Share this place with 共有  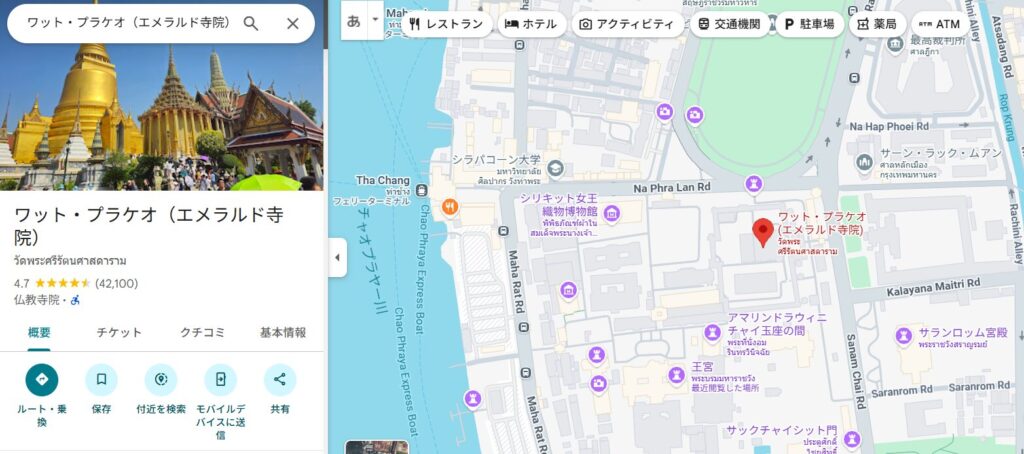[280, 380]
